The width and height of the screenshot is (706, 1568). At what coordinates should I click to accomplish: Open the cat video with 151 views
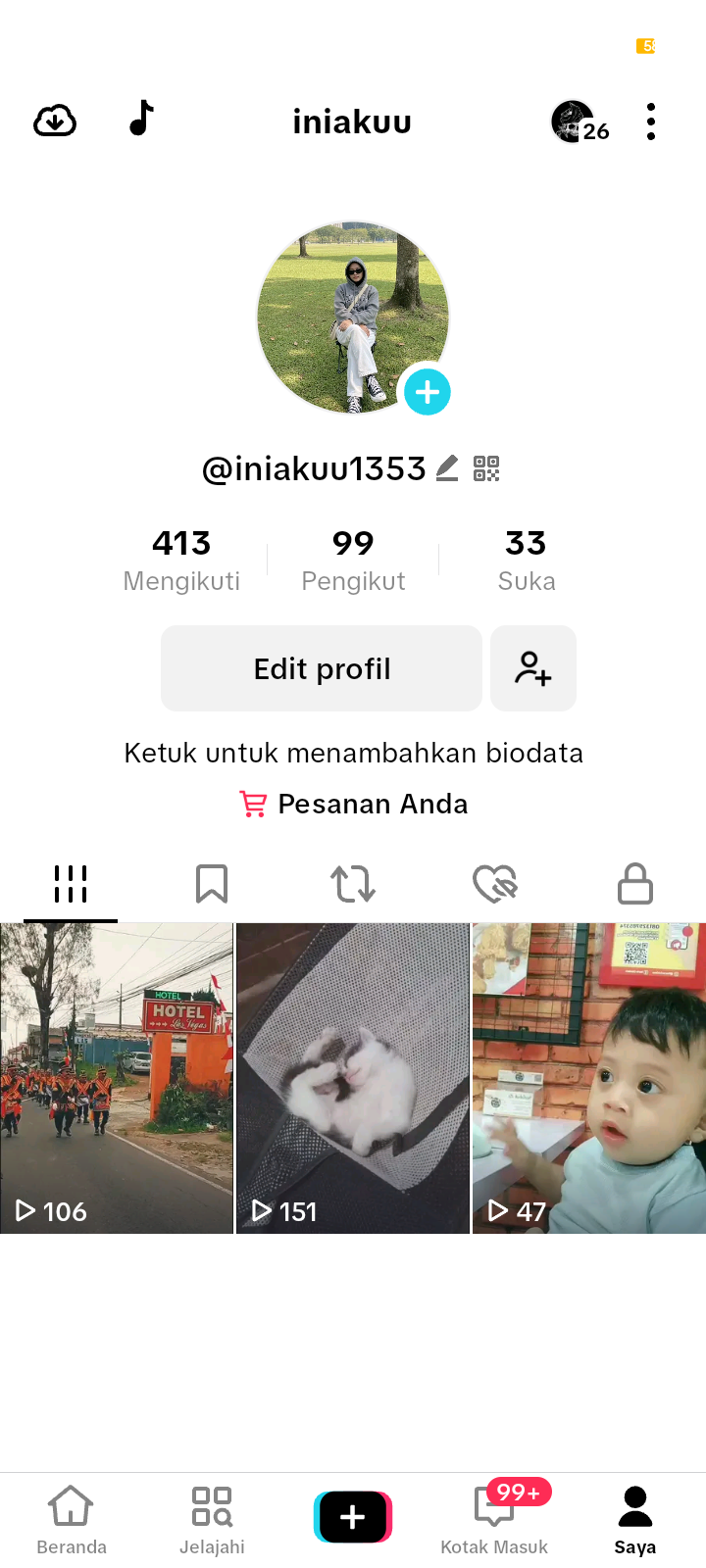coord(353,1078)
